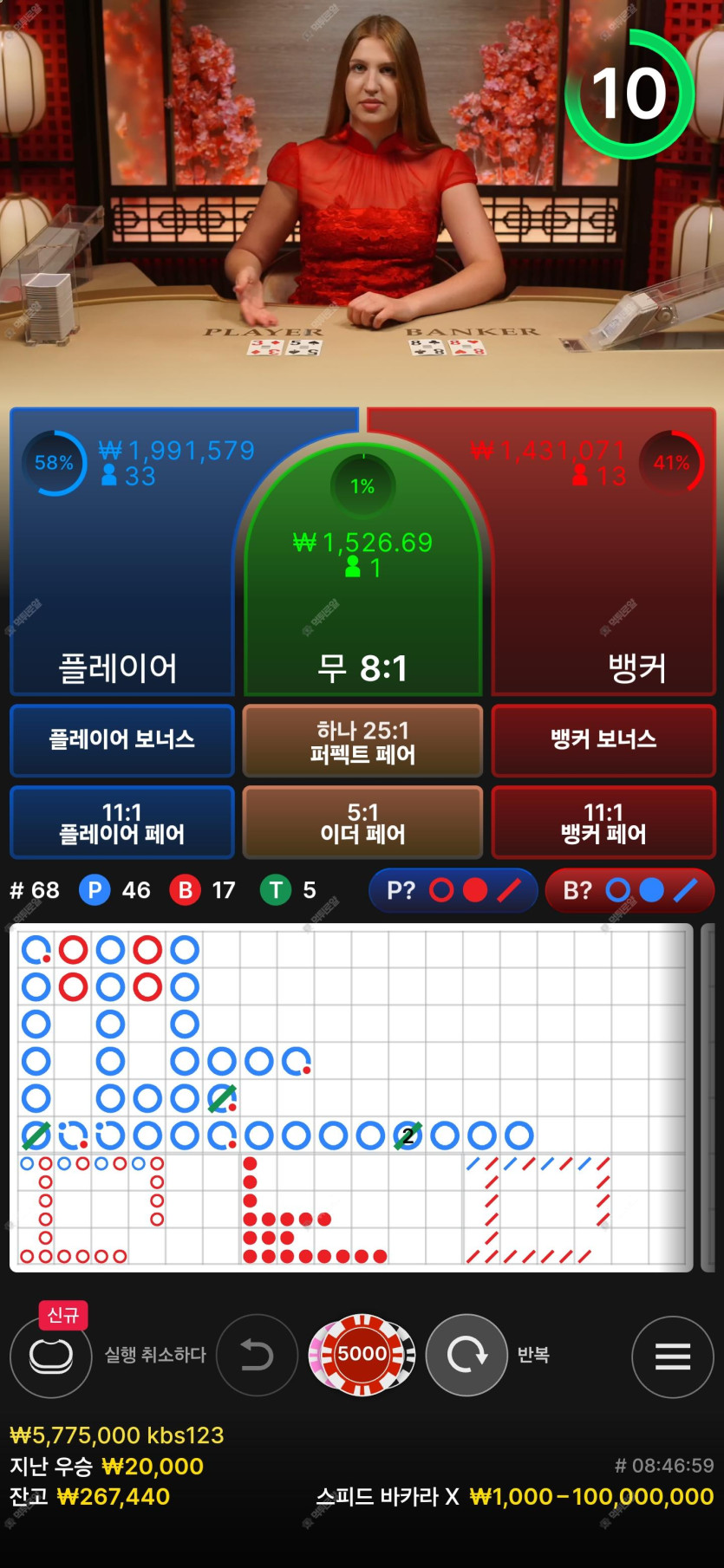Viewport: 724px width, 1568px height.
Task: Select 뱅커 보너스 side bet
Action: (603, 739)
